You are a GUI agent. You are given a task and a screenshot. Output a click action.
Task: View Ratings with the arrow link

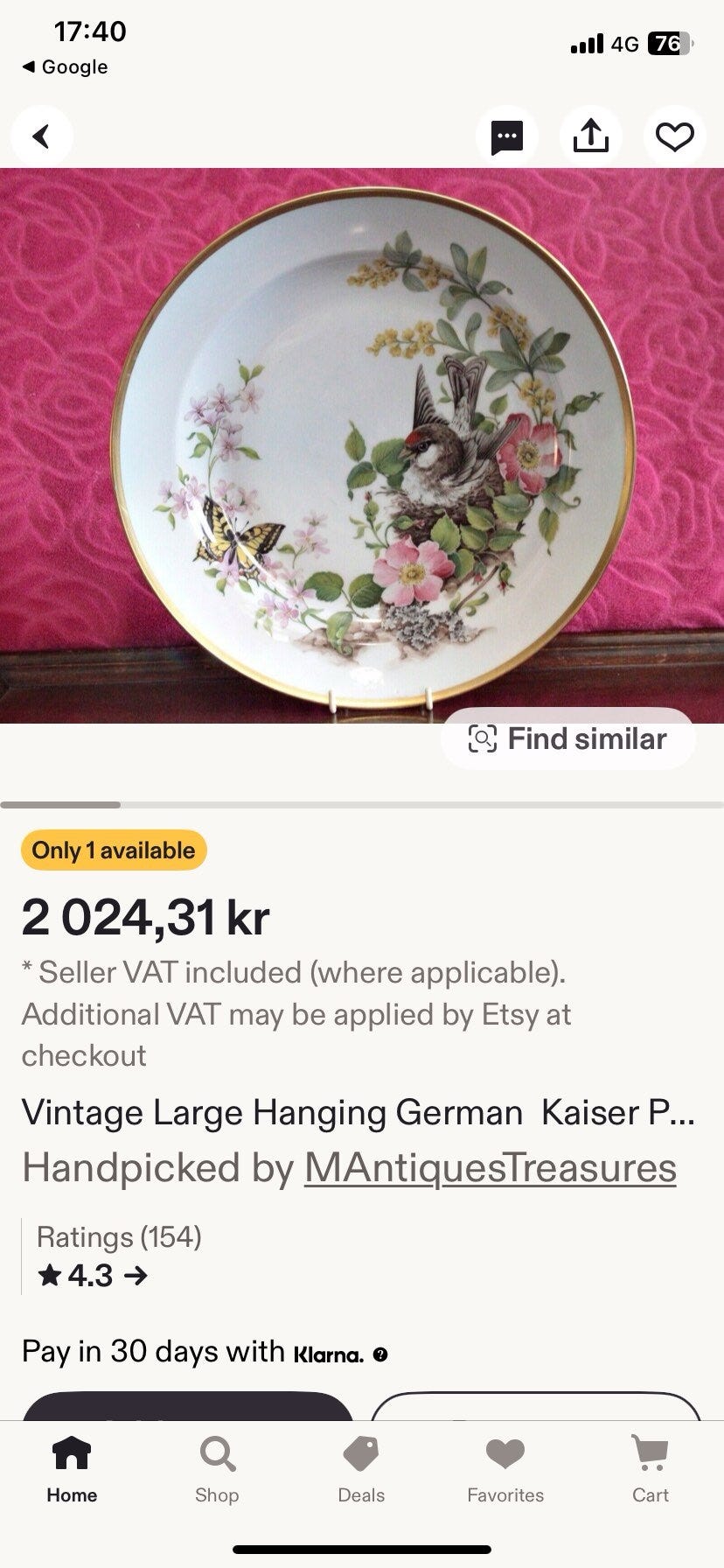[x=136, y=1276]
